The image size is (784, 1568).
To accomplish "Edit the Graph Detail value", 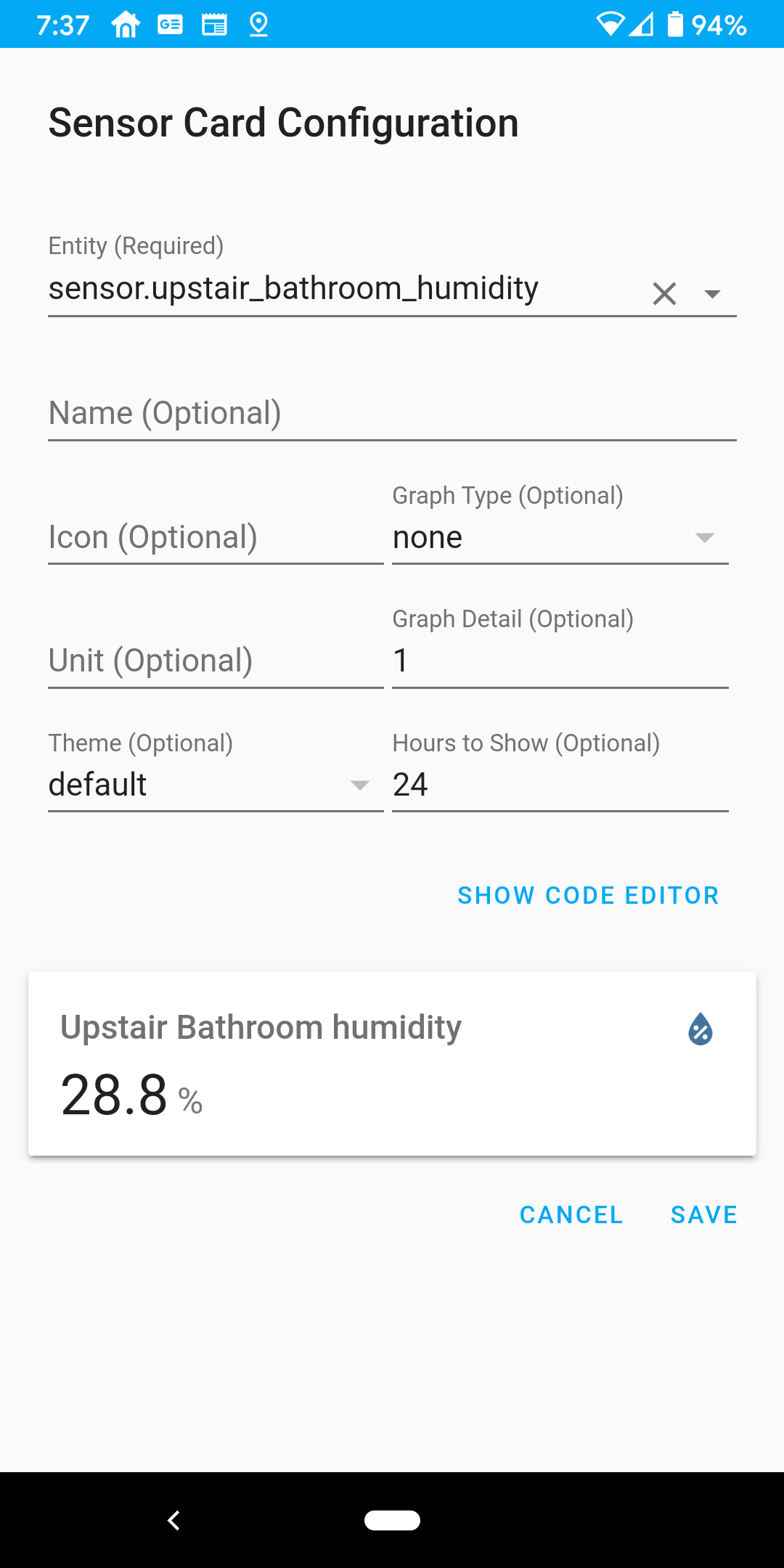I will click(x=560, y=661).
